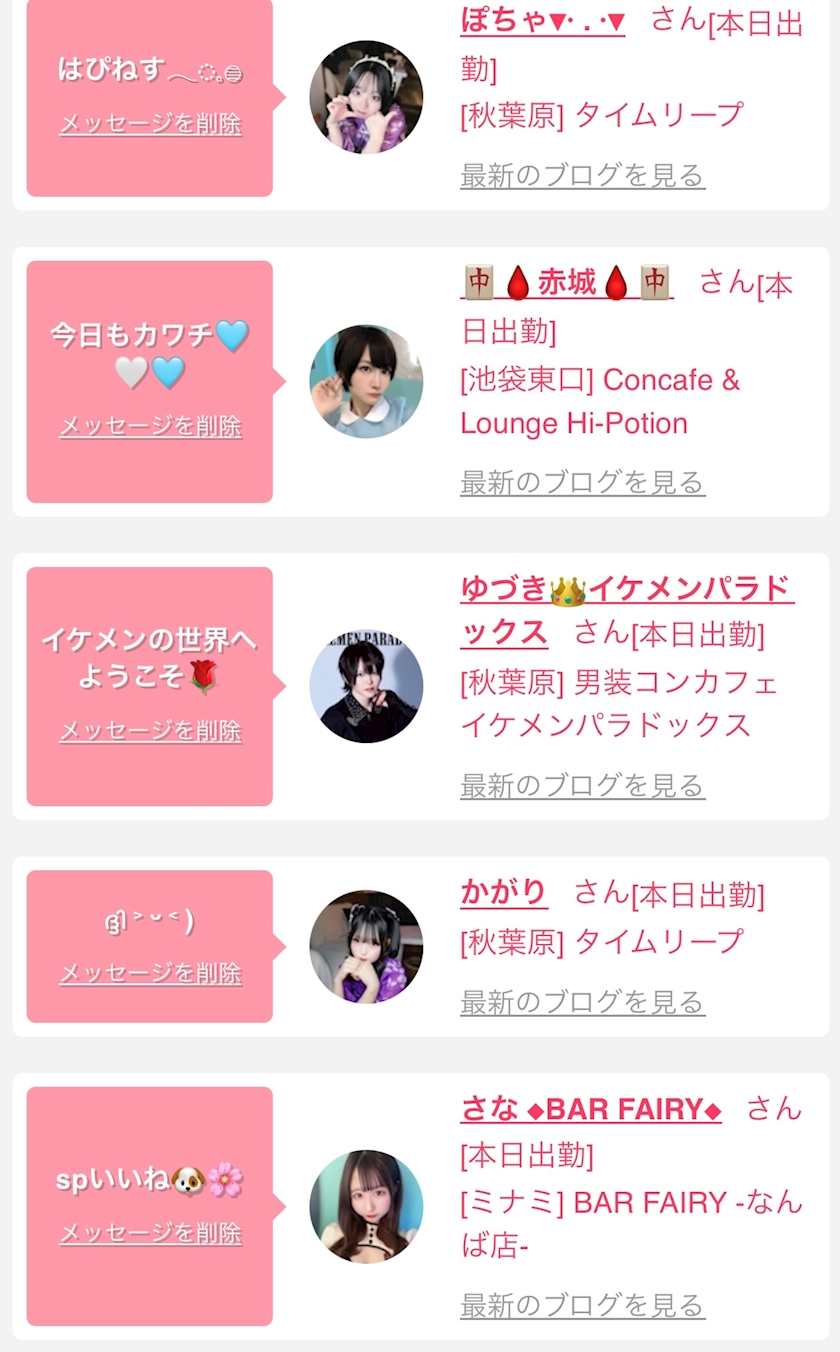
Task: View ぽちゃ's latest blog
Action: coord(582,175)
